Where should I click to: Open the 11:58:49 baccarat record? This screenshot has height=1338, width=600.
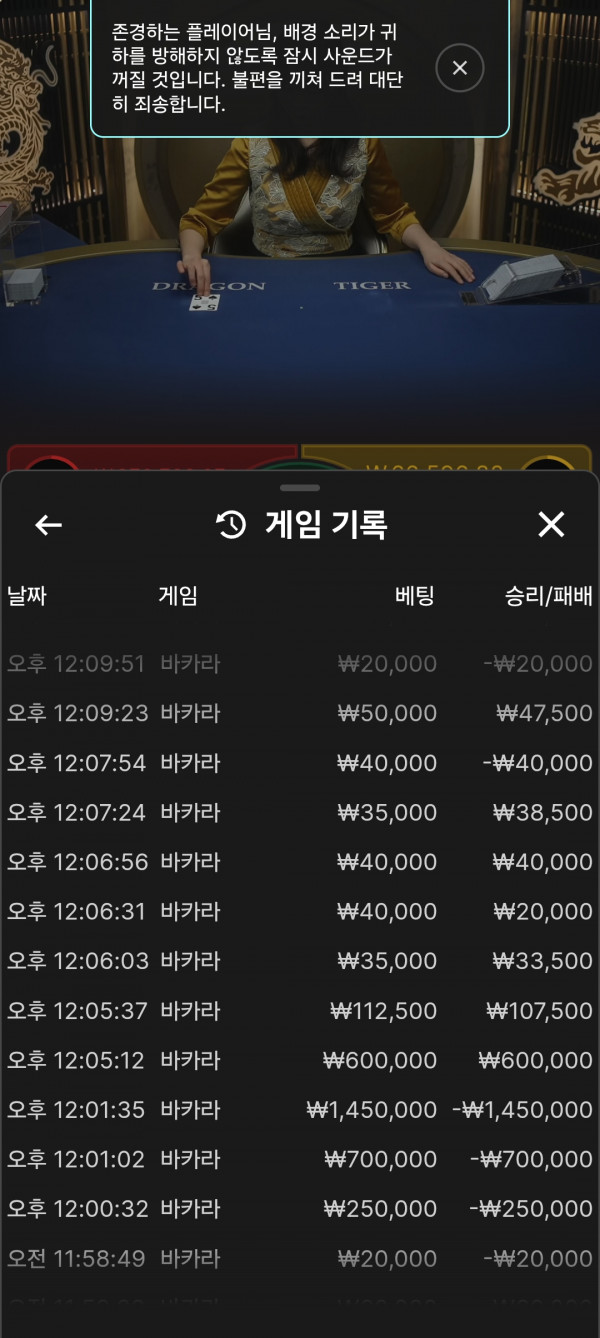(x=300, y=1258)
